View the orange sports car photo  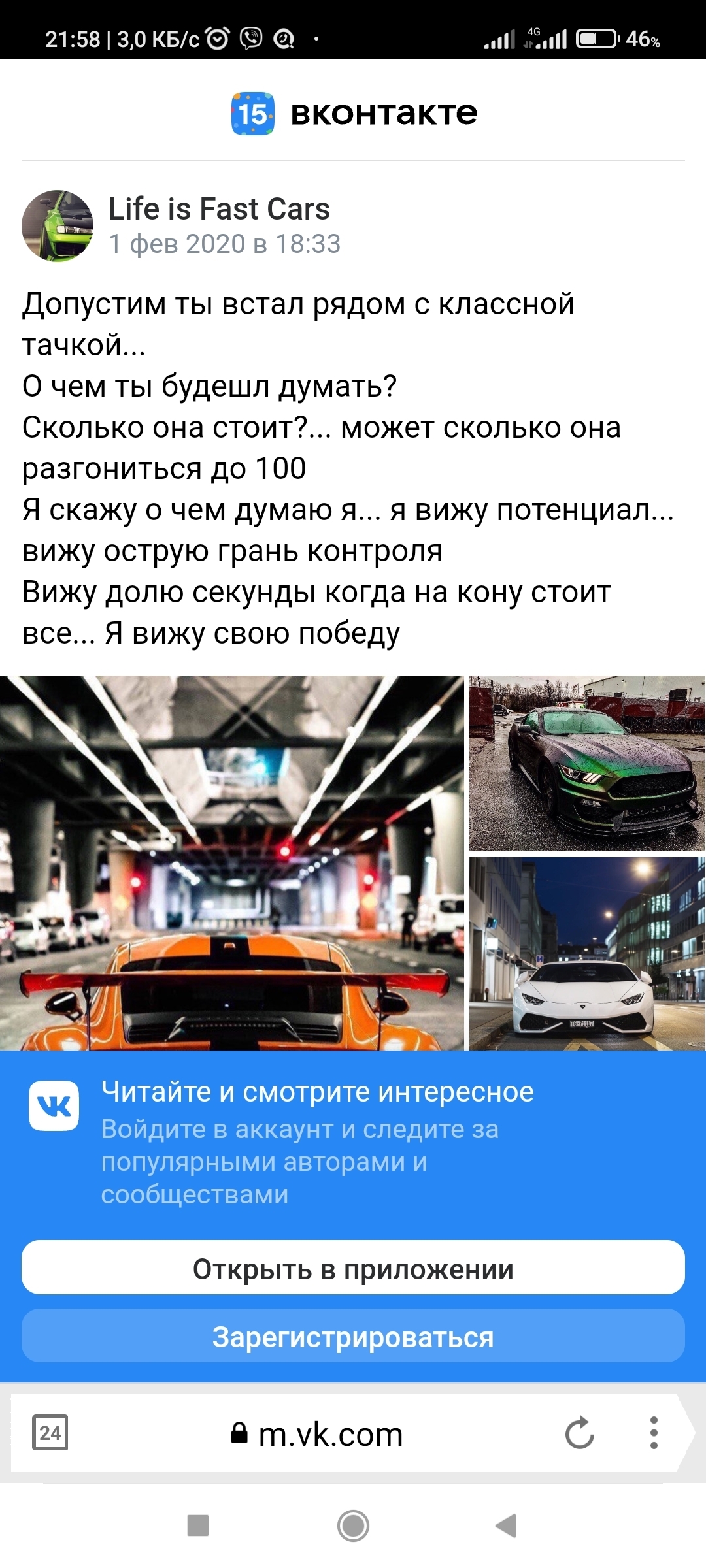click(231, 862)
